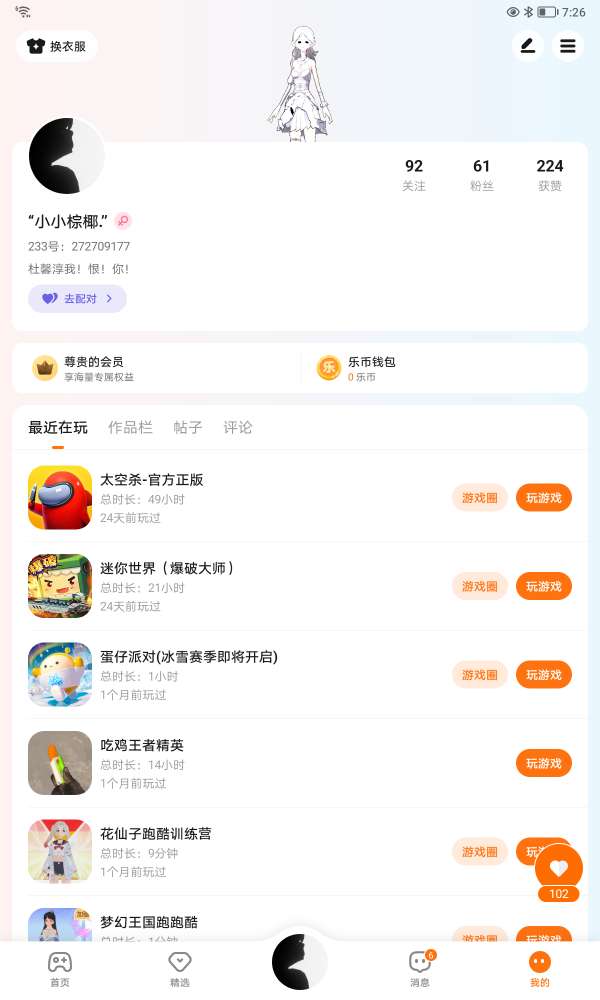Screen dimensions: 600x1000
Task: Open 游戏圈 for 迷你世界
Action: tap(479, 586)
